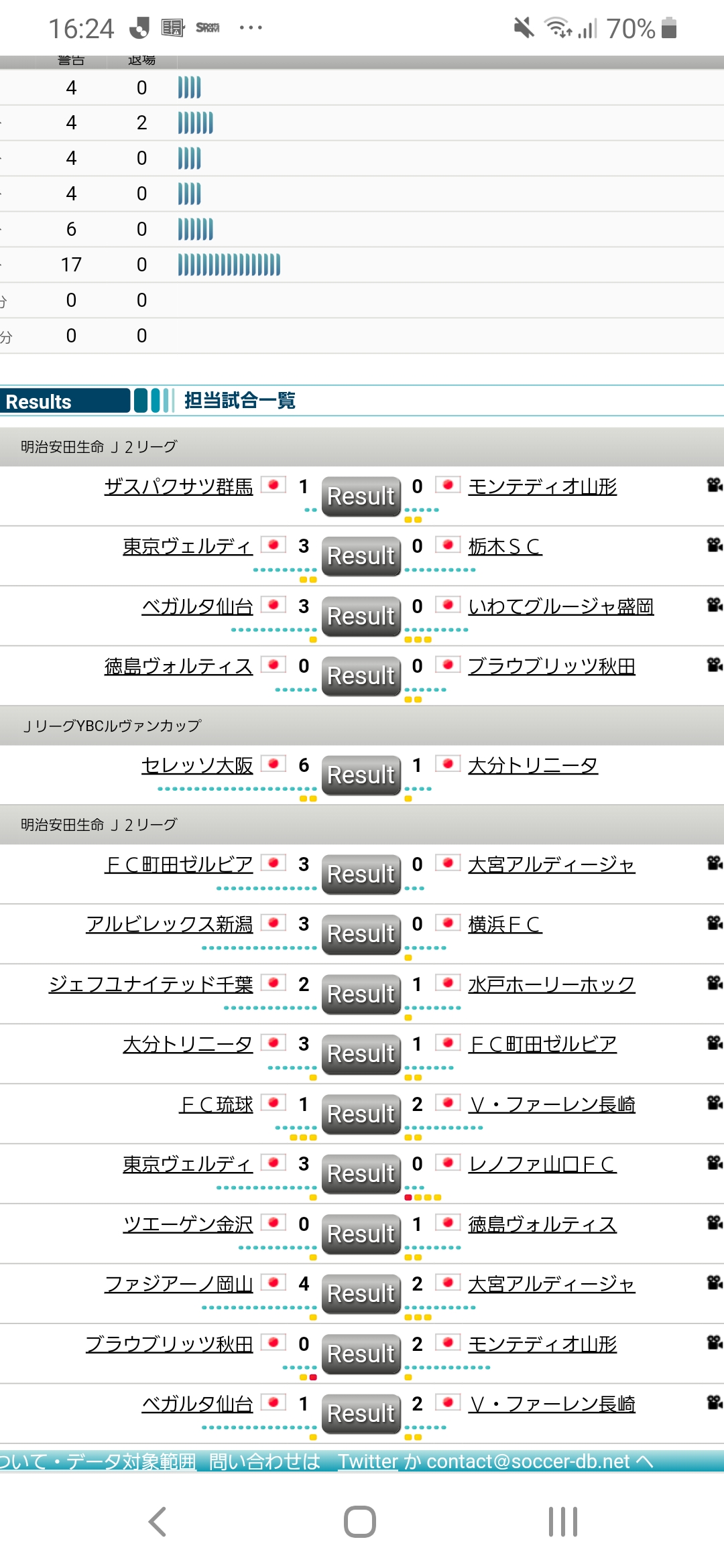Open Result for ザスパクサツ群馬 vs モンテディオ山形
724x1568 pixels.
click(361, 497)
